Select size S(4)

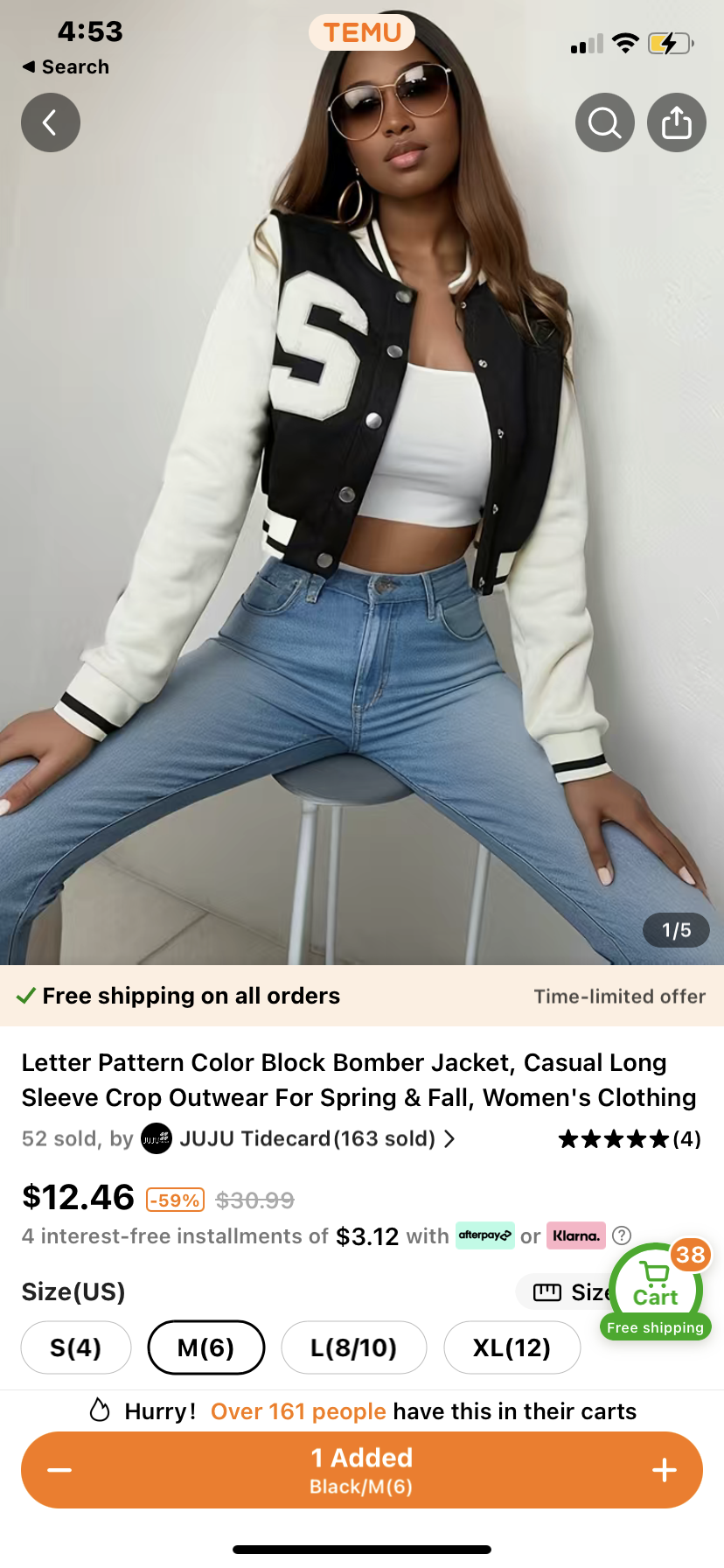(76, 1347)
